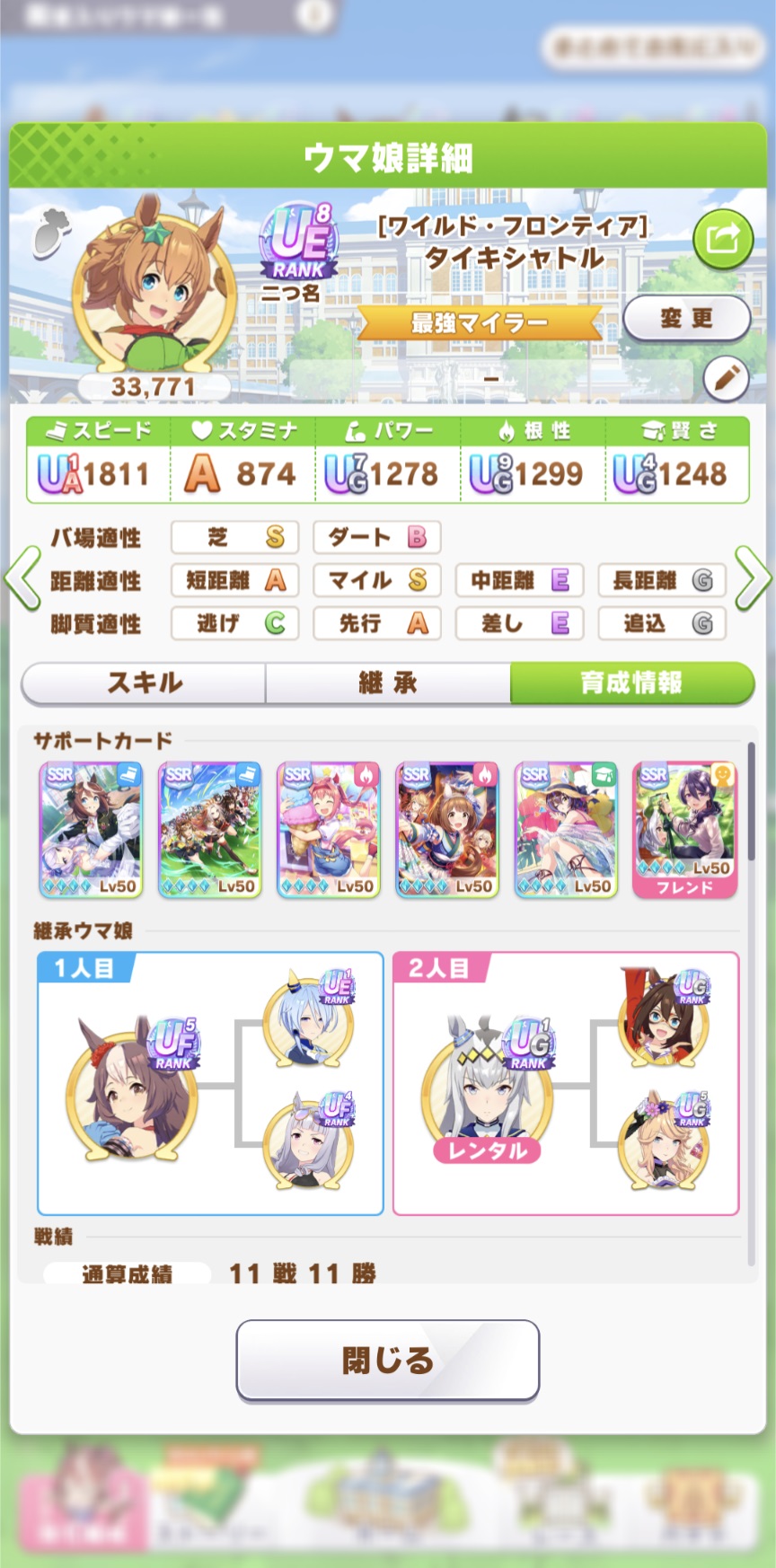Select the 育成情報 tab

tap(631, 683)
